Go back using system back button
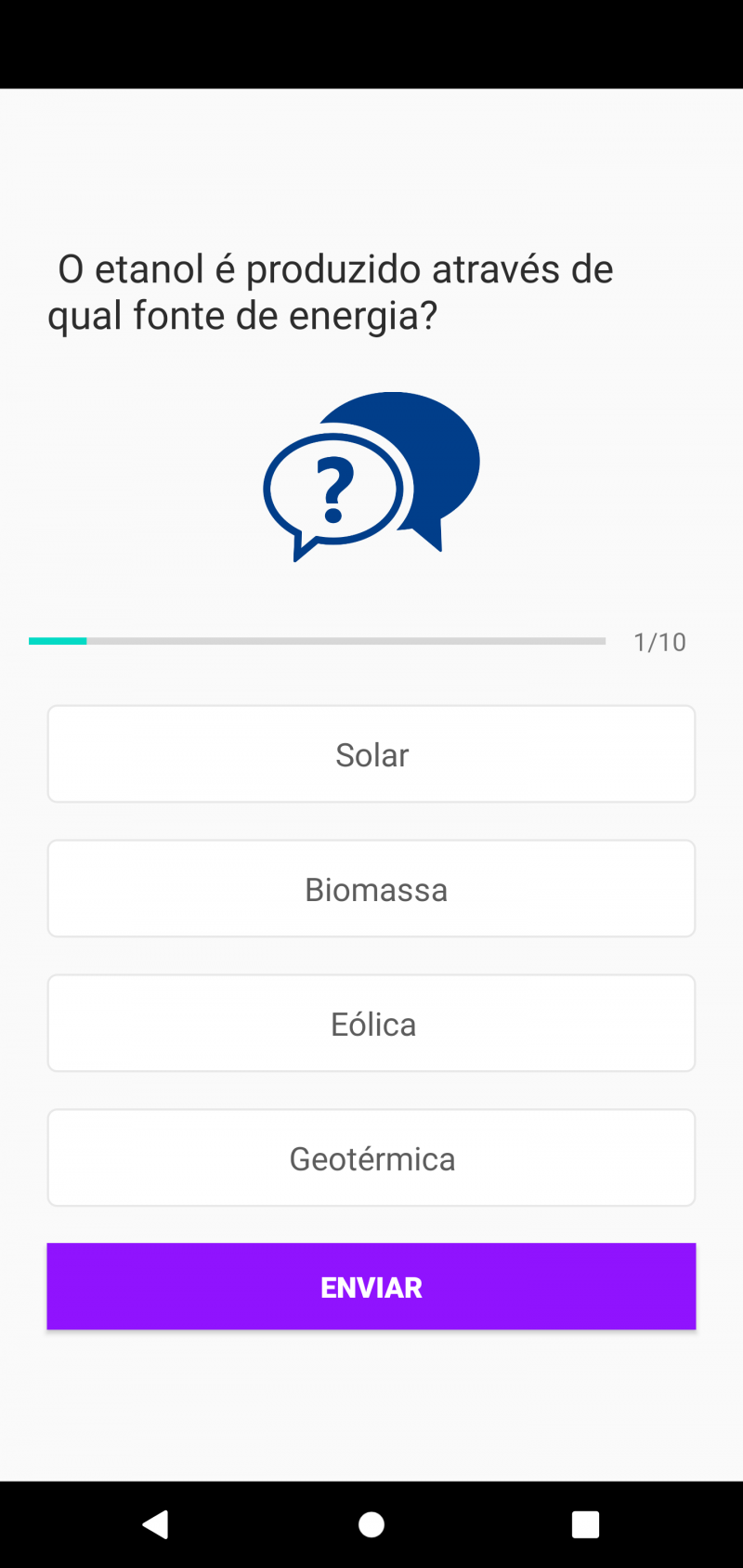This screenshot has height=1568, width=743. [155, 1524]
